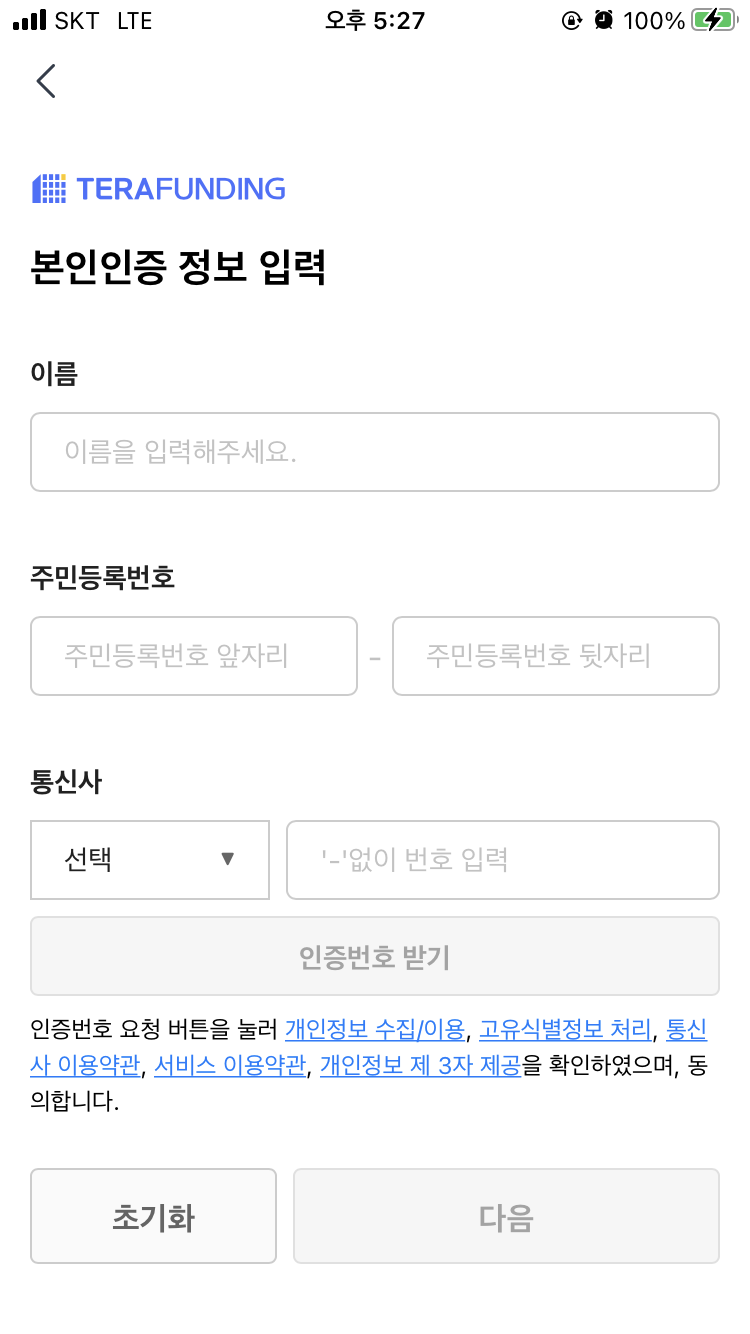The height and width of the screenshot is (1334, 750).
Task: Tap the 인증번호 받기 button
Action: click(375, 956)
